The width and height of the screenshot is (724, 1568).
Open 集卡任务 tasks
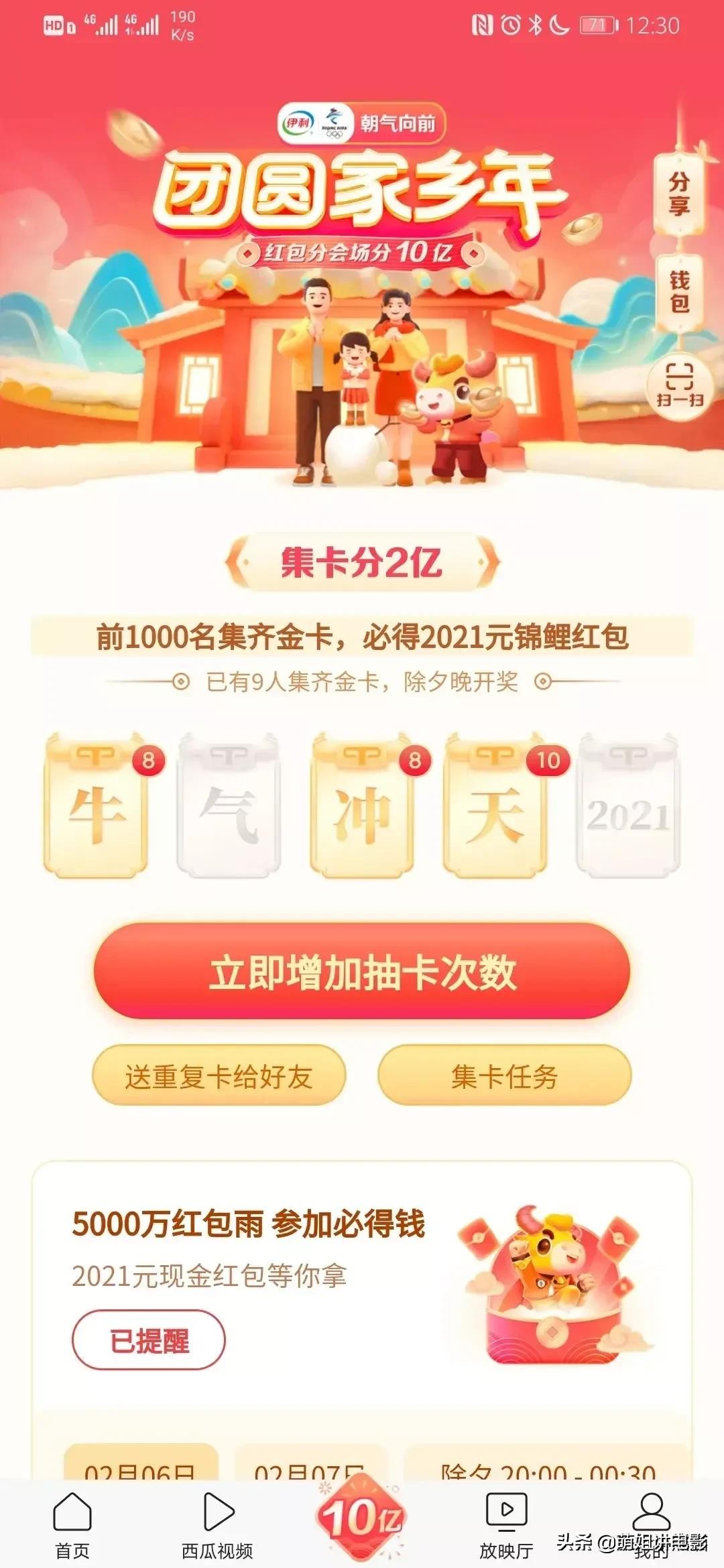pos(504,1076)
